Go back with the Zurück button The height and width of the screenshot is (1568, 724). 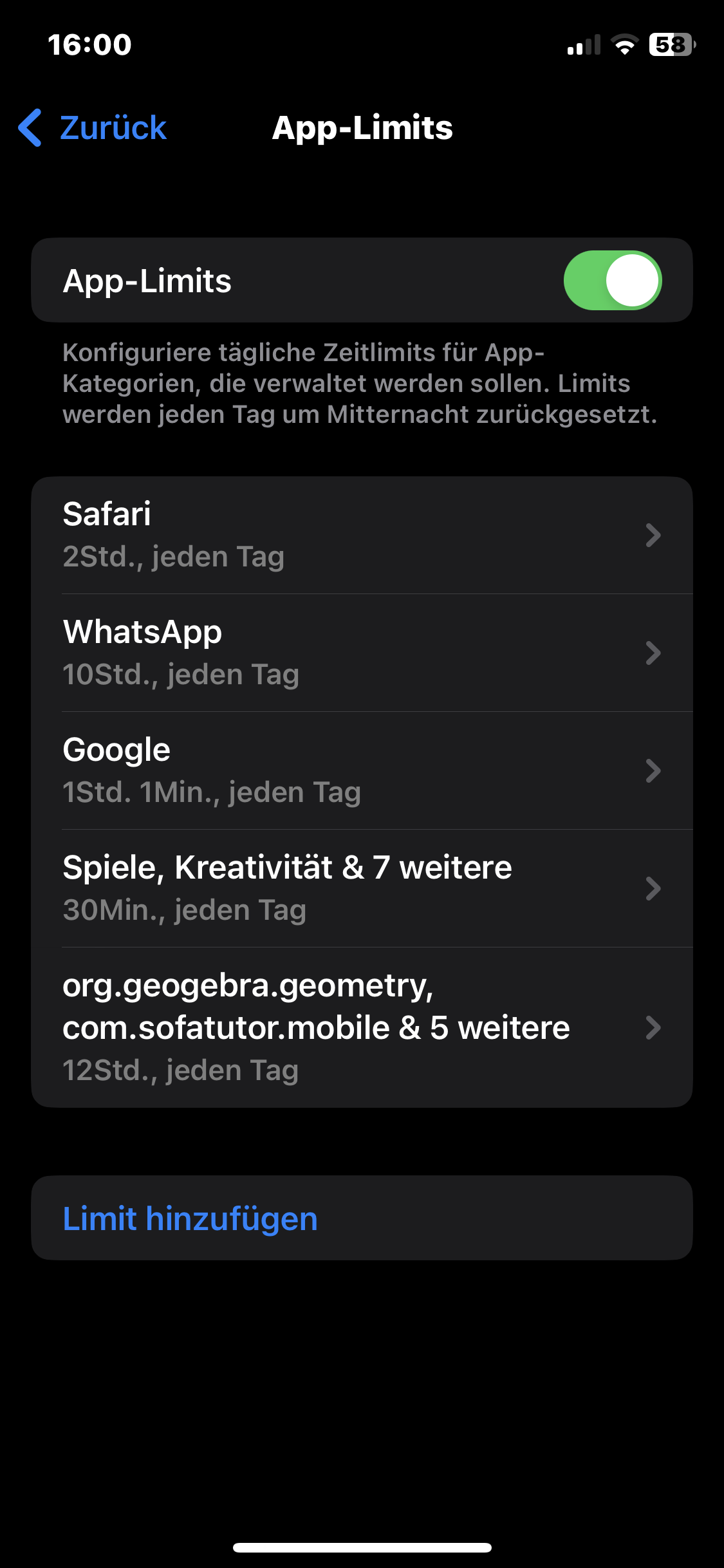(93, 127)
